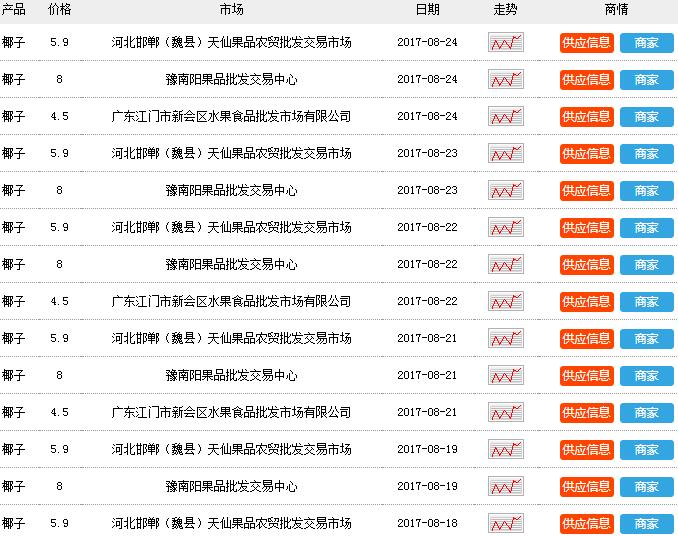This screenshot has width=678, height=536.
Task: Open 商家 for 广东江门 market on 2017-08-21
Action: click(646, 413)
